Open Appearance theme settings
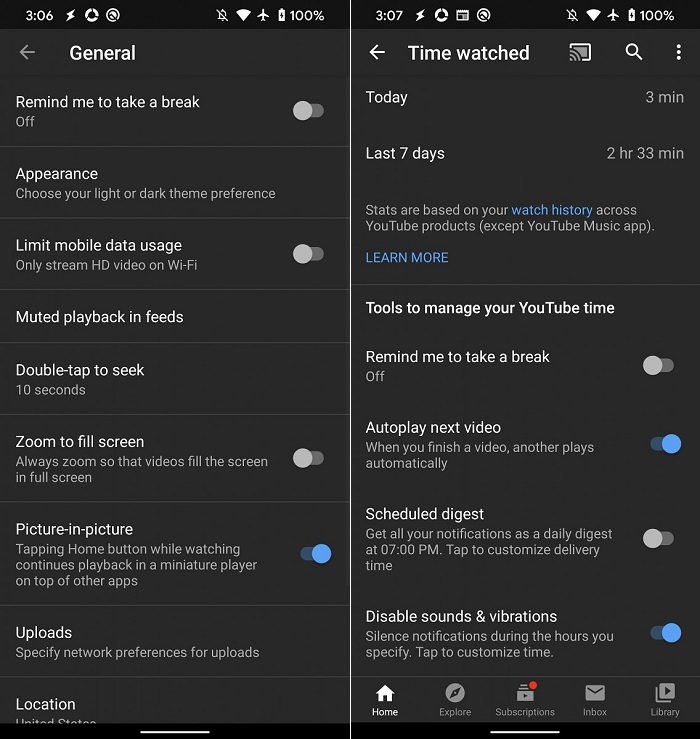Viewport: 700px width, 739px height. tap(145, 183)
